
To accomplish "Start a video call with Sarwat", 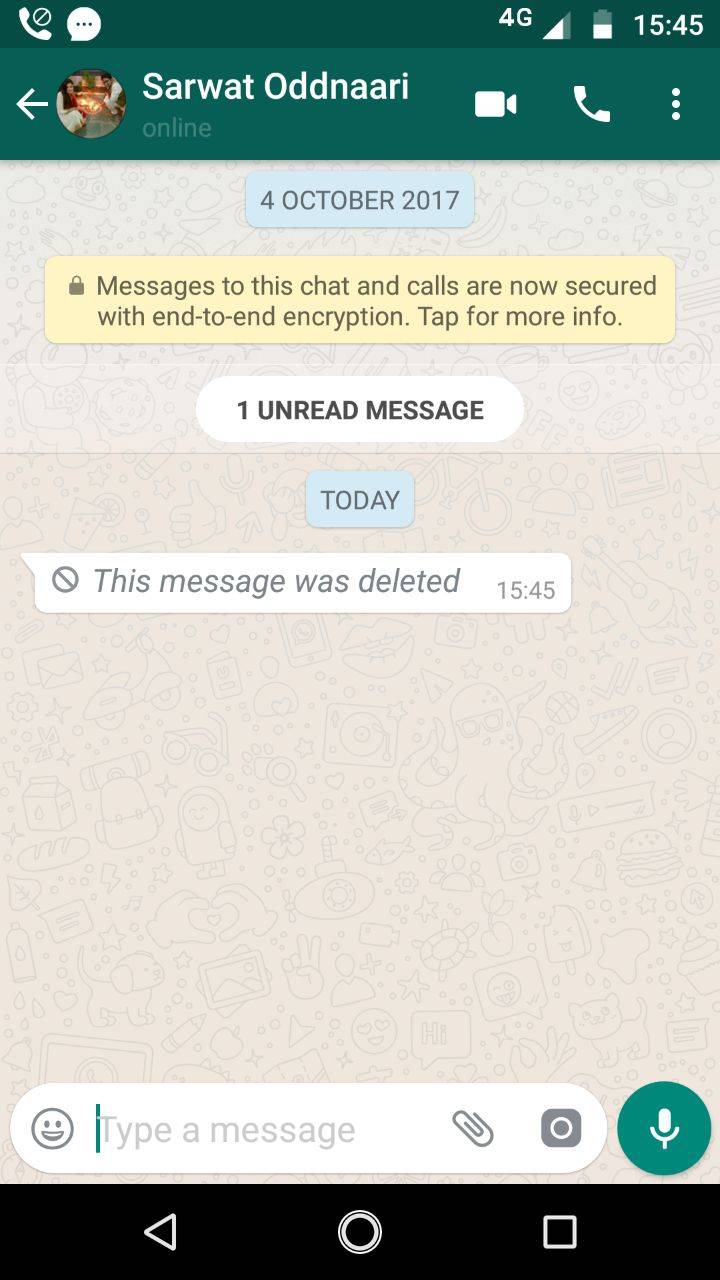I will pyautogui.click(x=496, y=104).
